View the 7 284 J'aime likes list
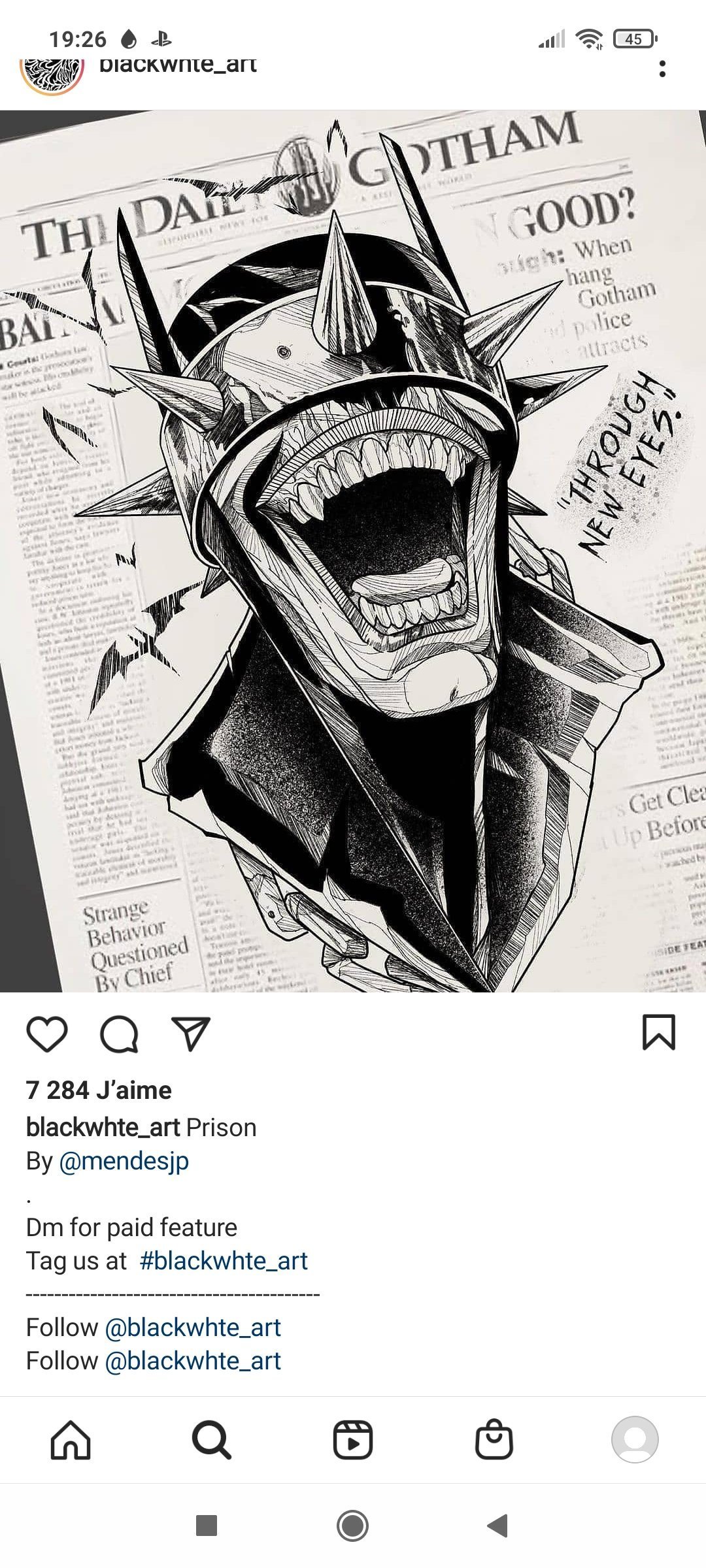This screenshot has width=706, height=1568. [99, 1090]
